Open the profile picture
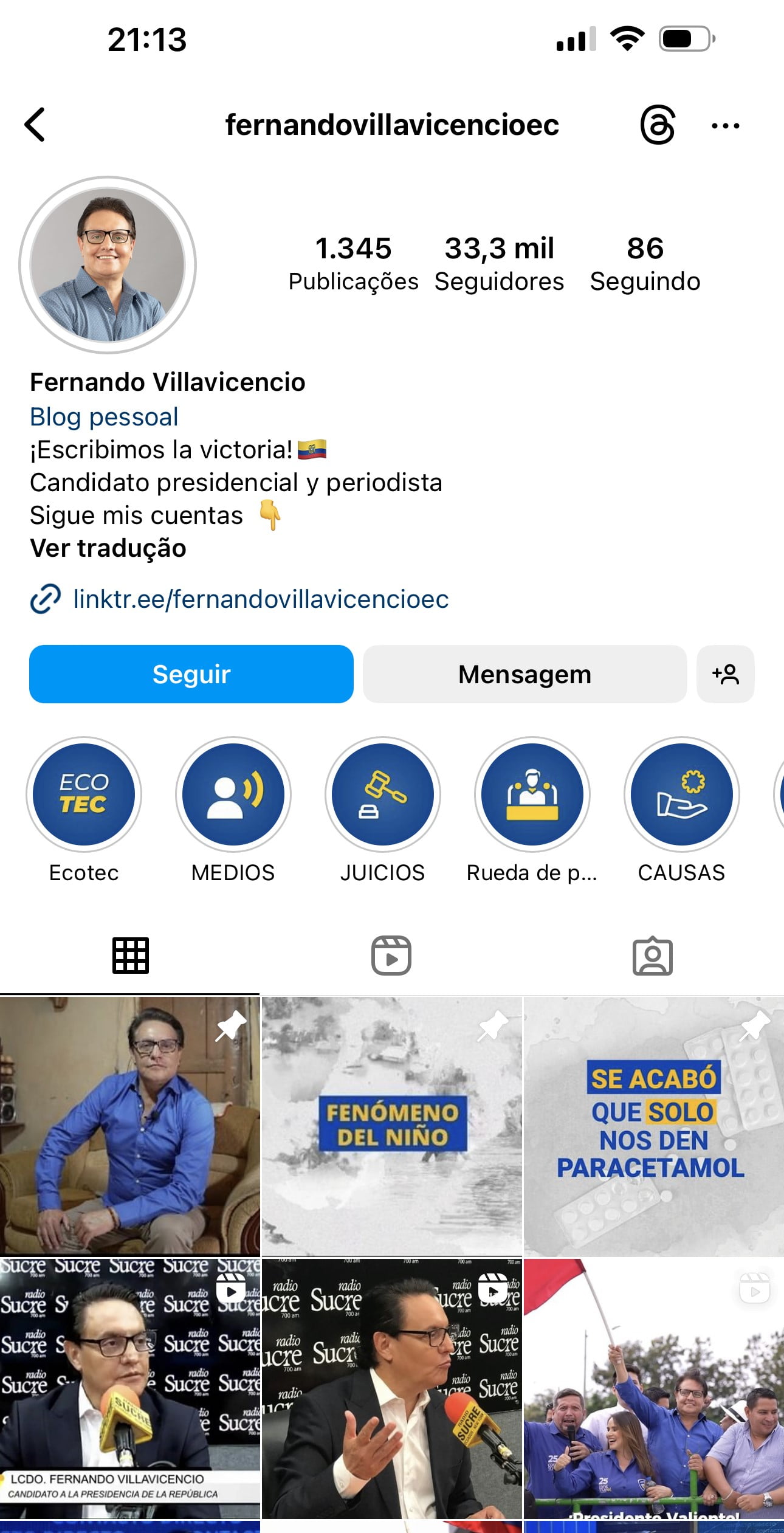The height and width of the screenshot is (1533, 784). point(108,265)
